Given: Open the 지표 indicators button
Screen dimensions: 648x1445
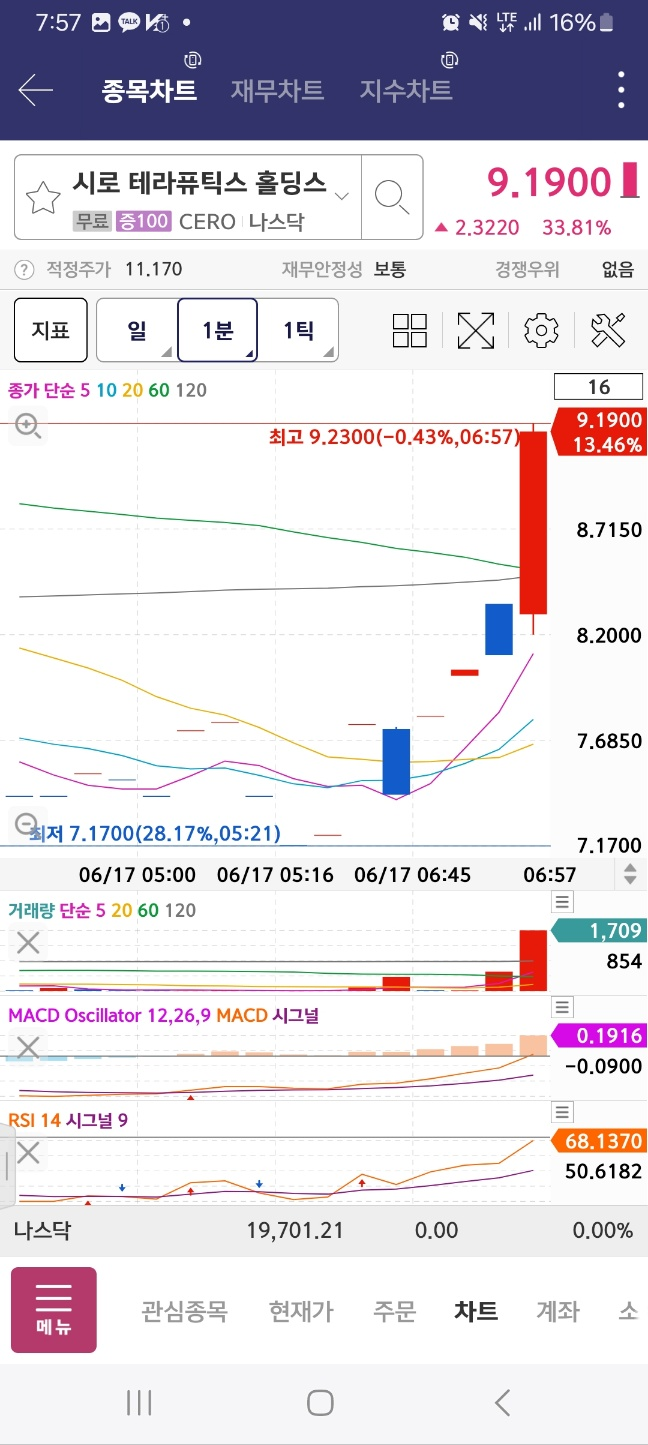Looking at the screenshot, I should (x=50, y=330).
